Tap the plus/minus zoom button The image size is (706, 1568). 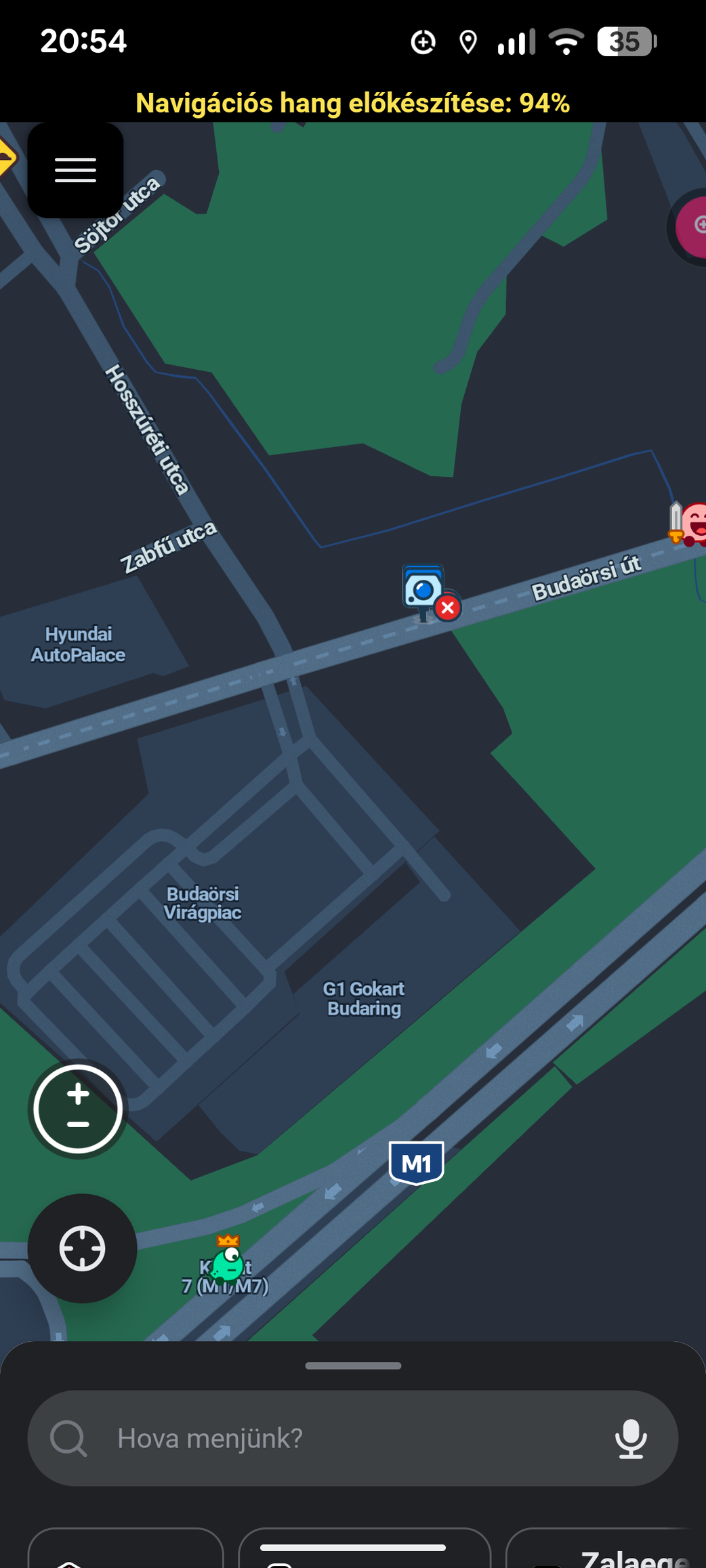tap(78, 1109)
